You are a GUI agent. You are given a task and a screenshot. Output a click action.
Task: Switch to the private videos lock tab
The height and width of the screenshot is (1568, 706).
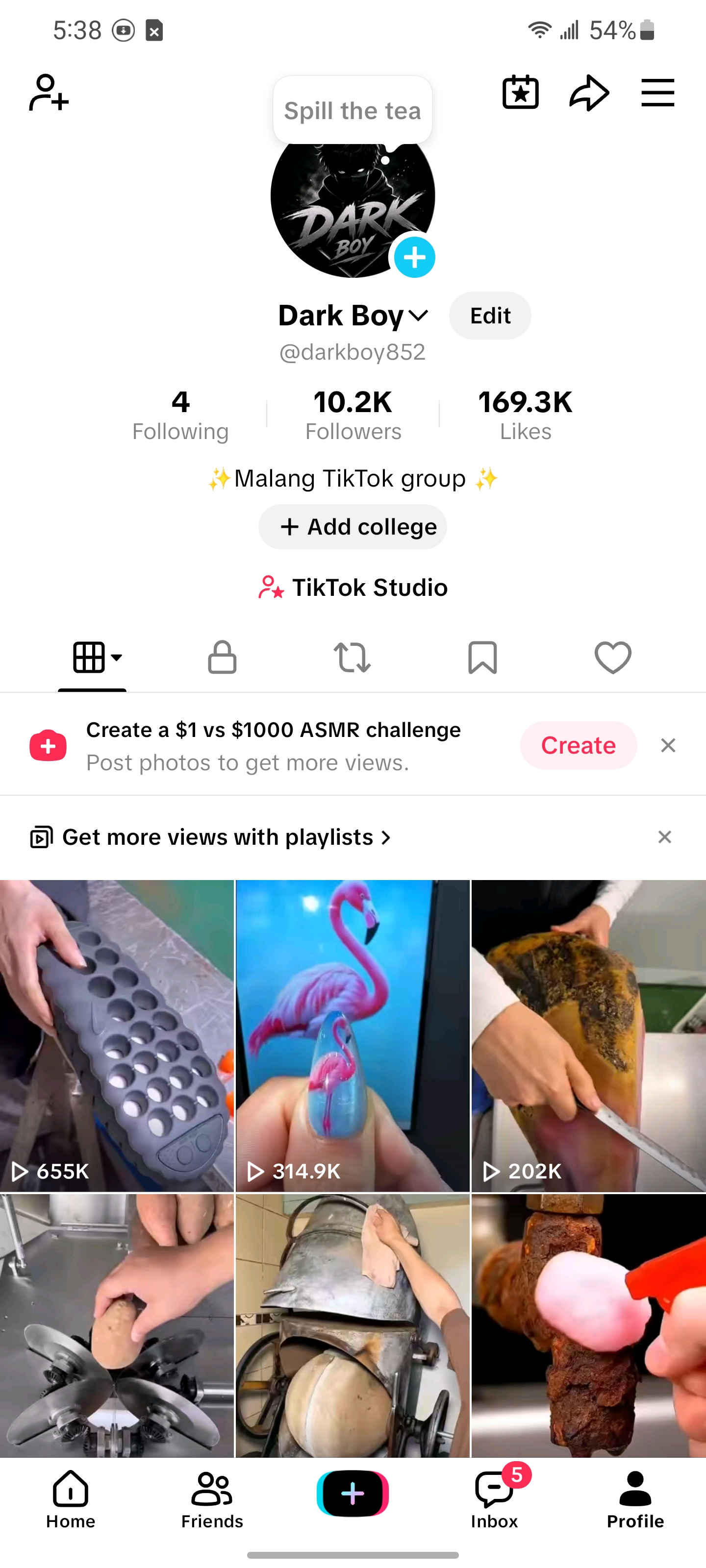pyautogui.click(x=222, y=658)
